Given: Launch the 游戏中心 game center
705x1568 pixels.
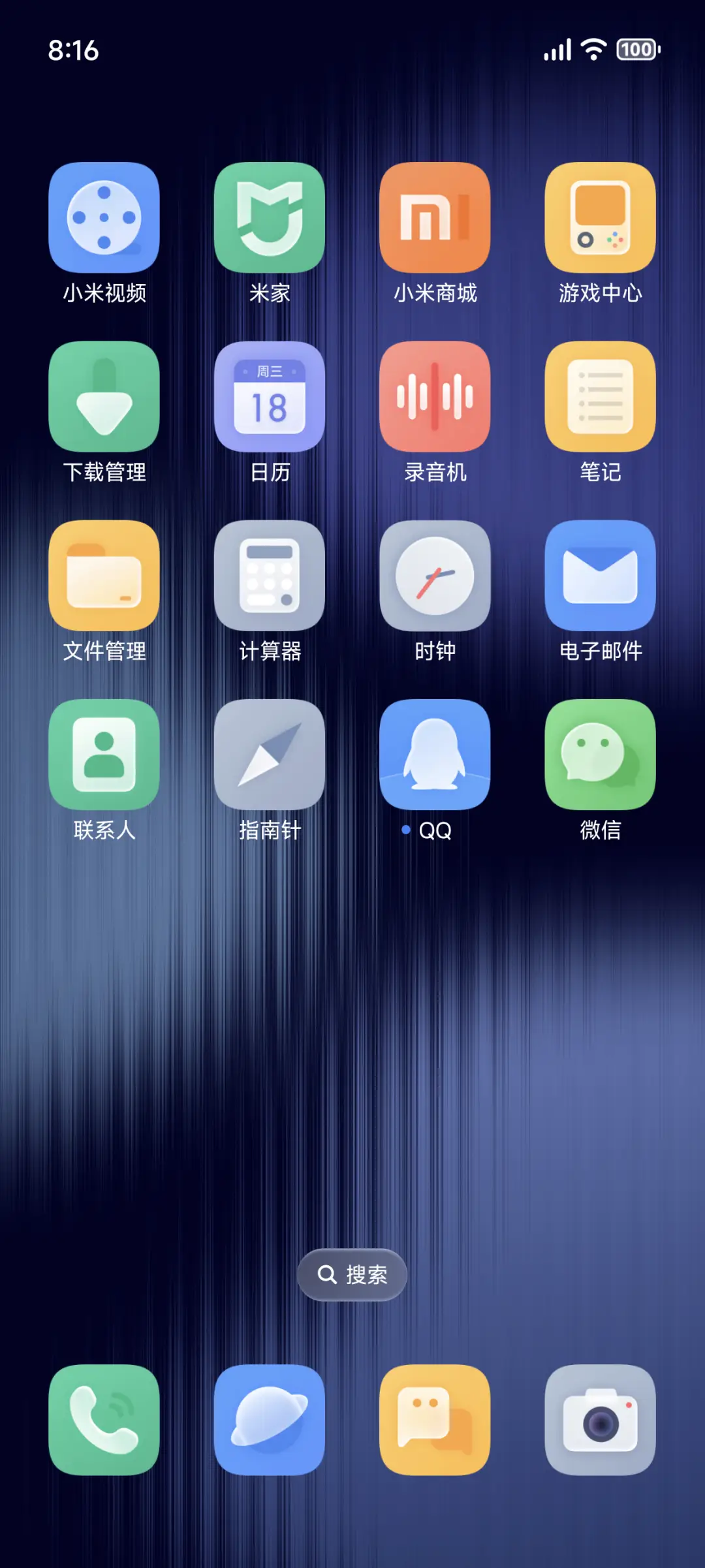Looking at the screenshot, I should click(x=601, y=217).
